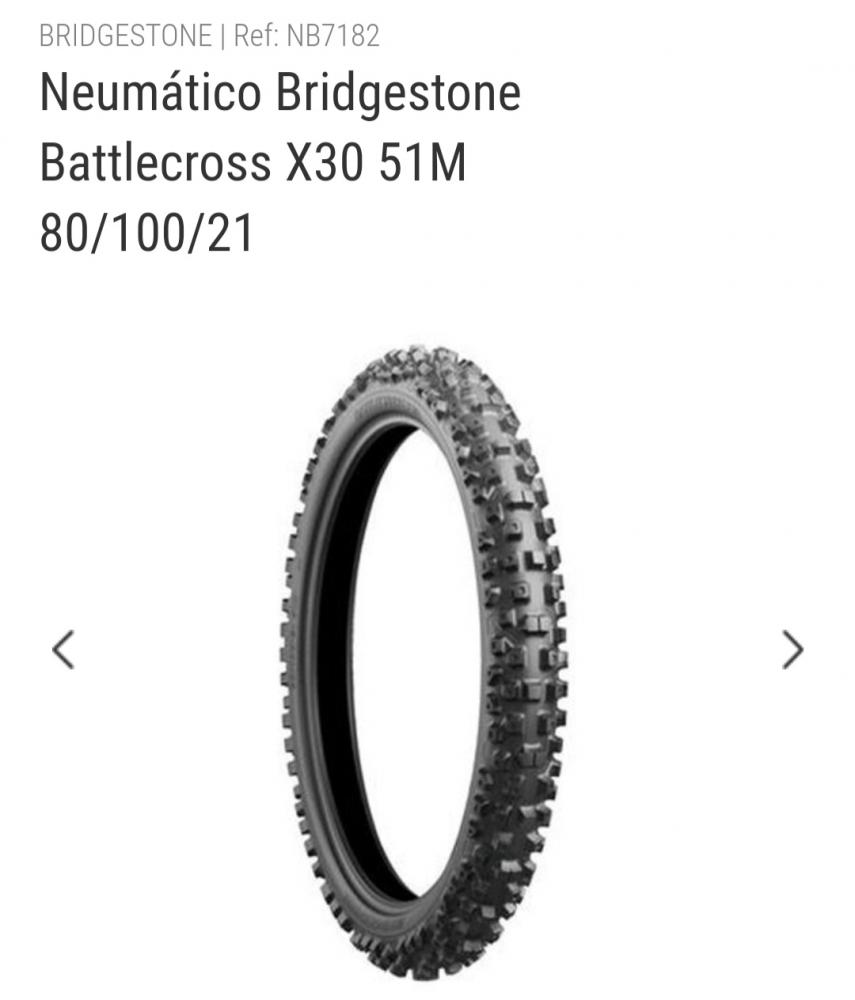Show the previous product image
The width and height of the screenshot is (855, 1000).
(x=63, y=650)
